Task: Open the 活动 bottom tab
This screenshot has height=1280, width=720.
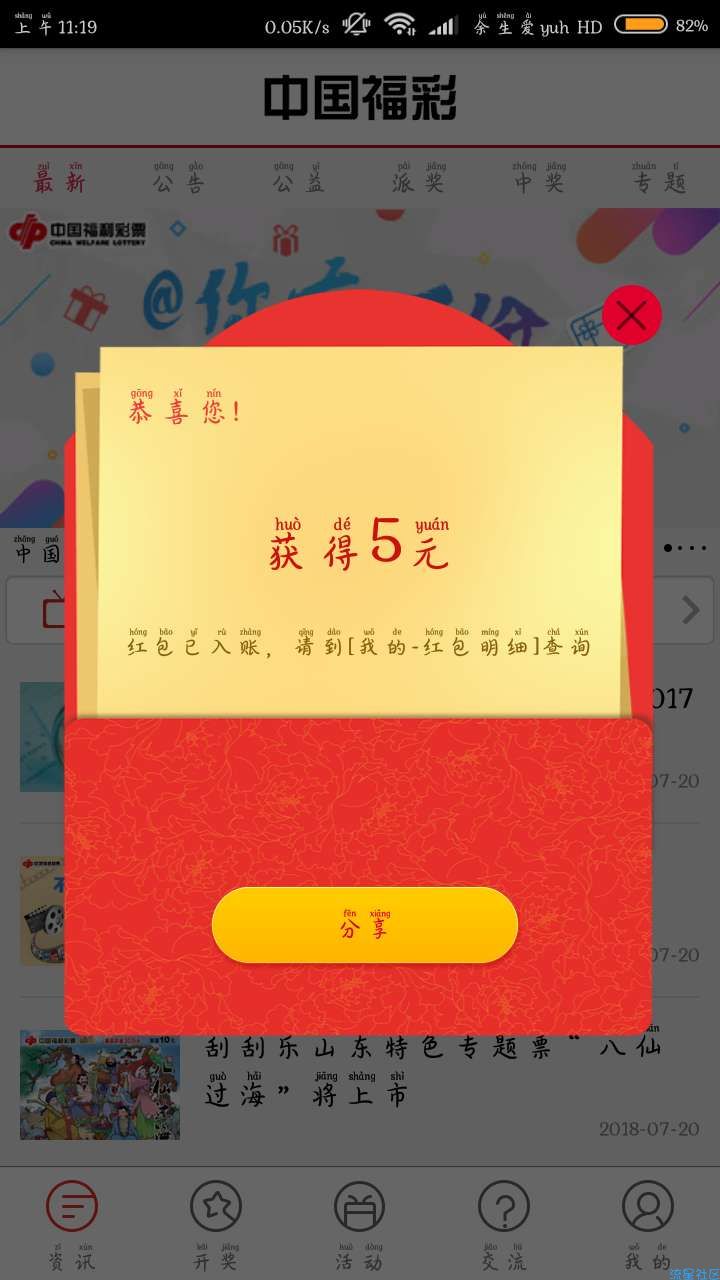Action: (x=359, y=1223)
